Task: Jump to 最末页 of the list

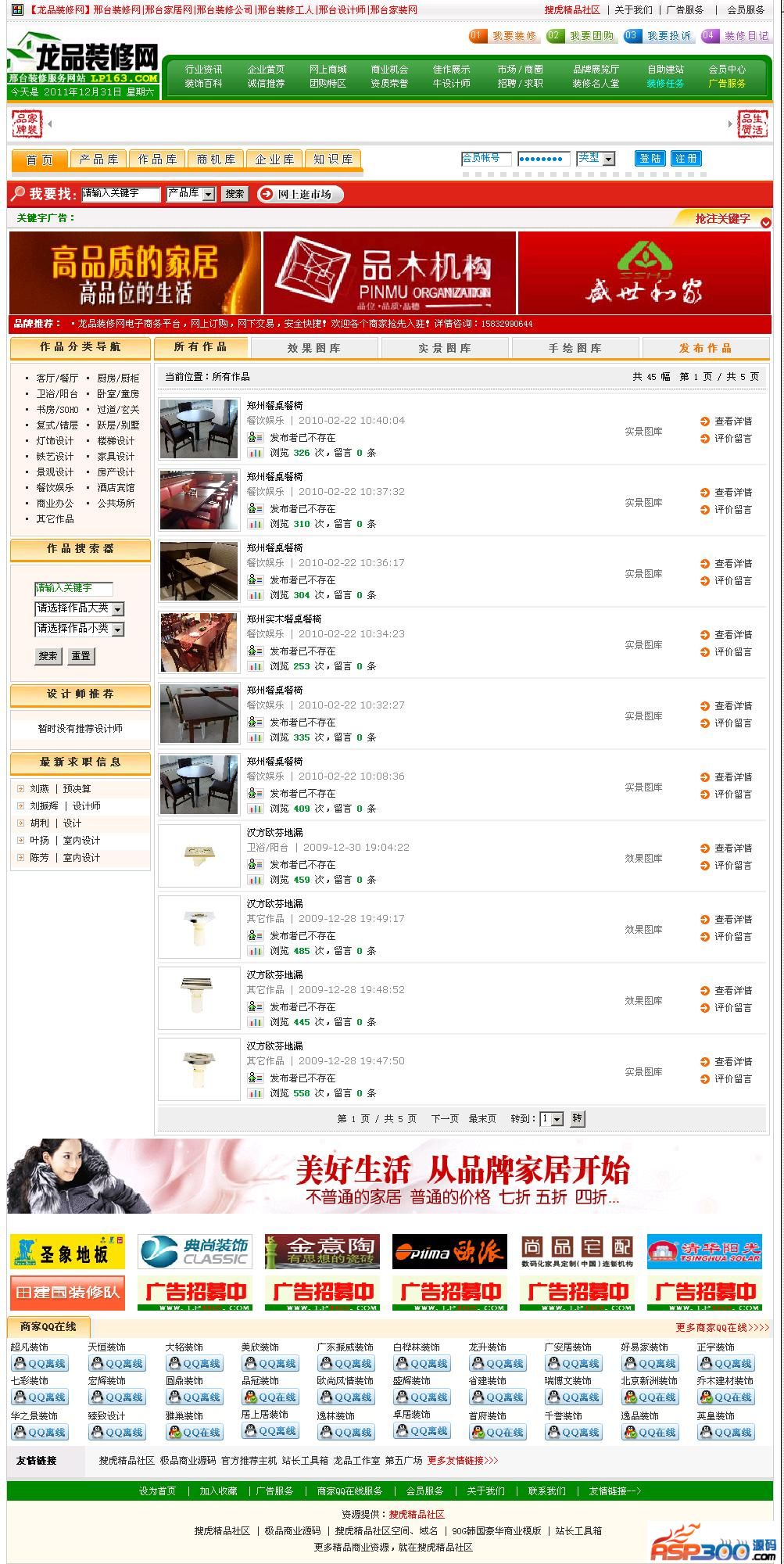Action: click(482, 1119)
